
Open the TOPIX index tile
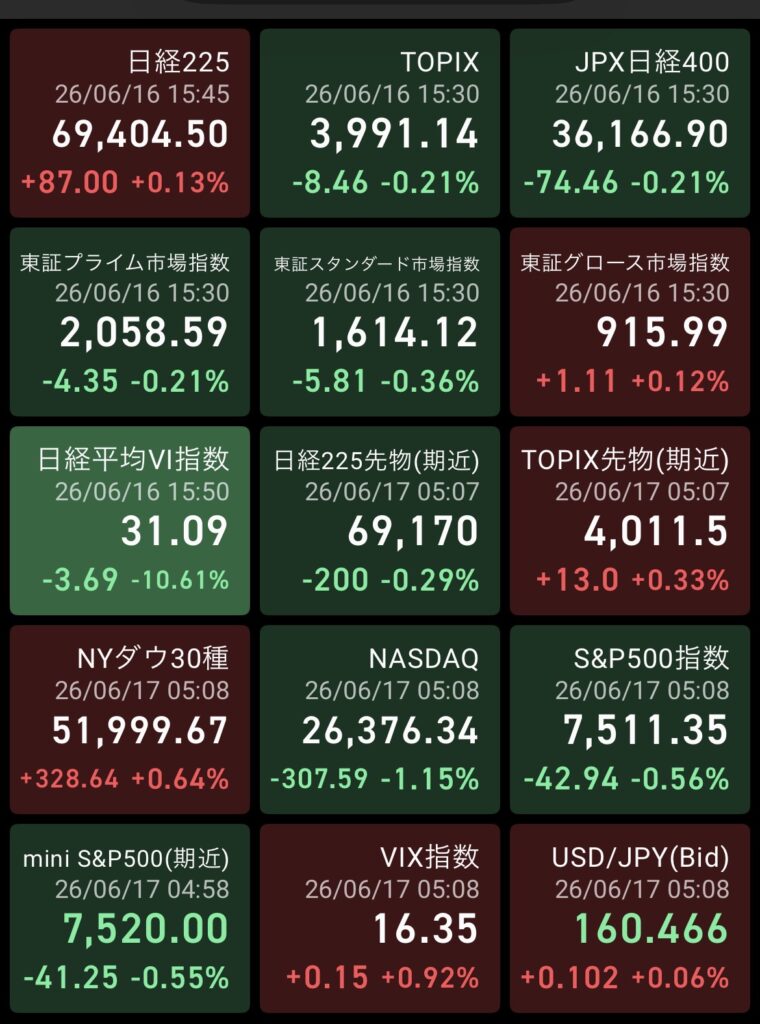(x=380, y=123)
